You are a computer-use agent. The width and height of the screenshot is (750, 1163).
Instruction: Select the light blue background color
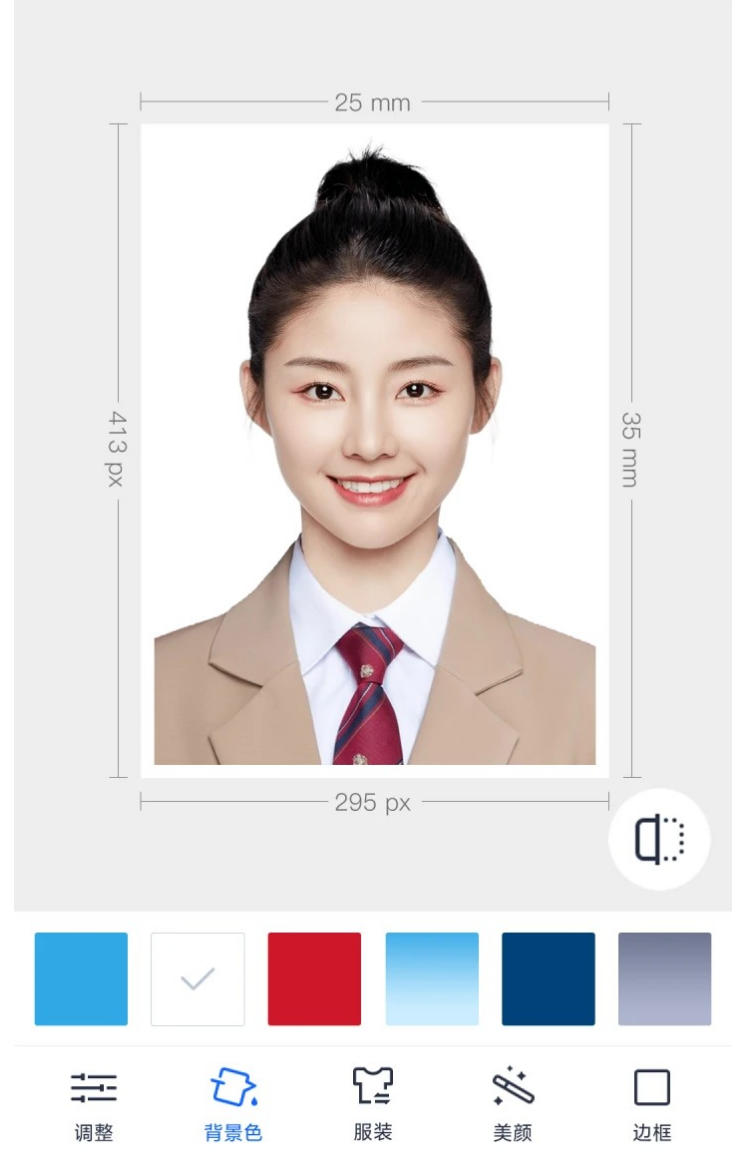[x=81, y=979]
